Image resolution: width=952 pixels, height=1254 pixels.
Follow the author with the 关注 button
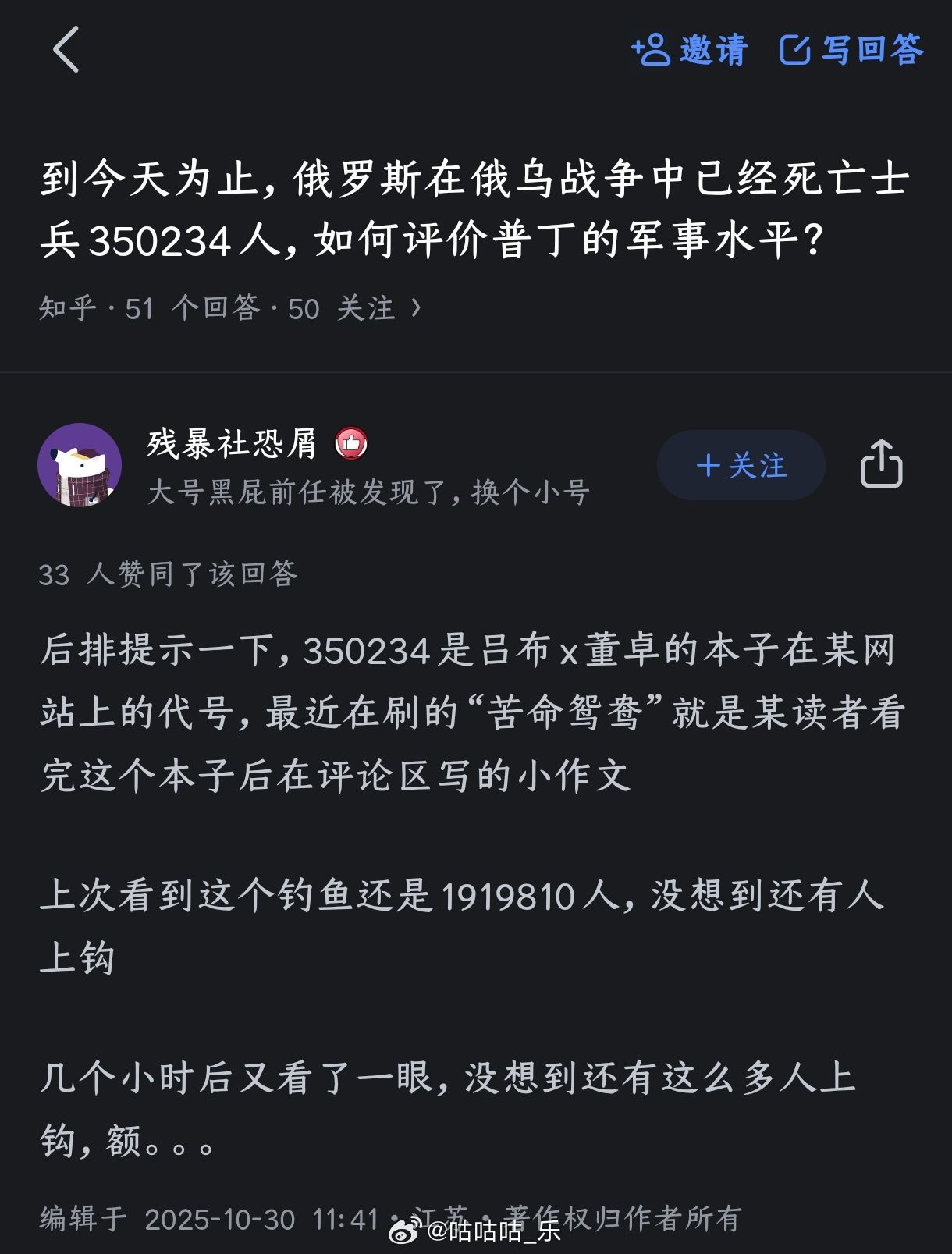pyautogui.click(x=741, y=466)
